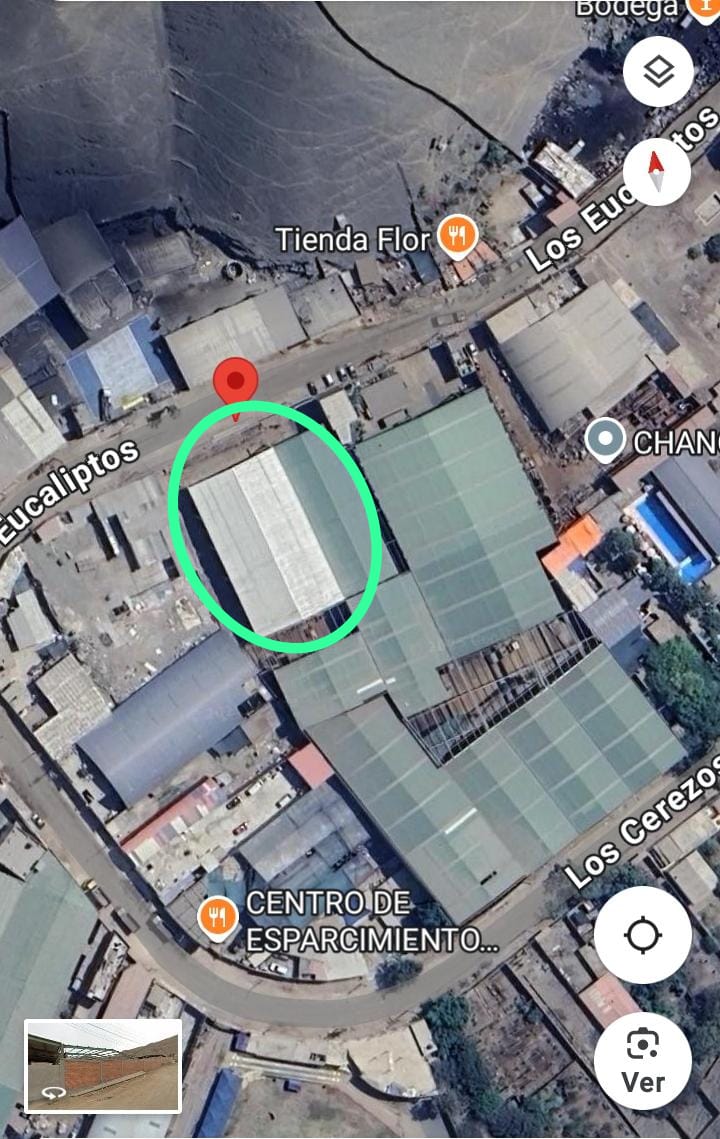Open the Street View preview thumbnail
The width and height of the screenshot is (720, 1139).
(103, 1065)
